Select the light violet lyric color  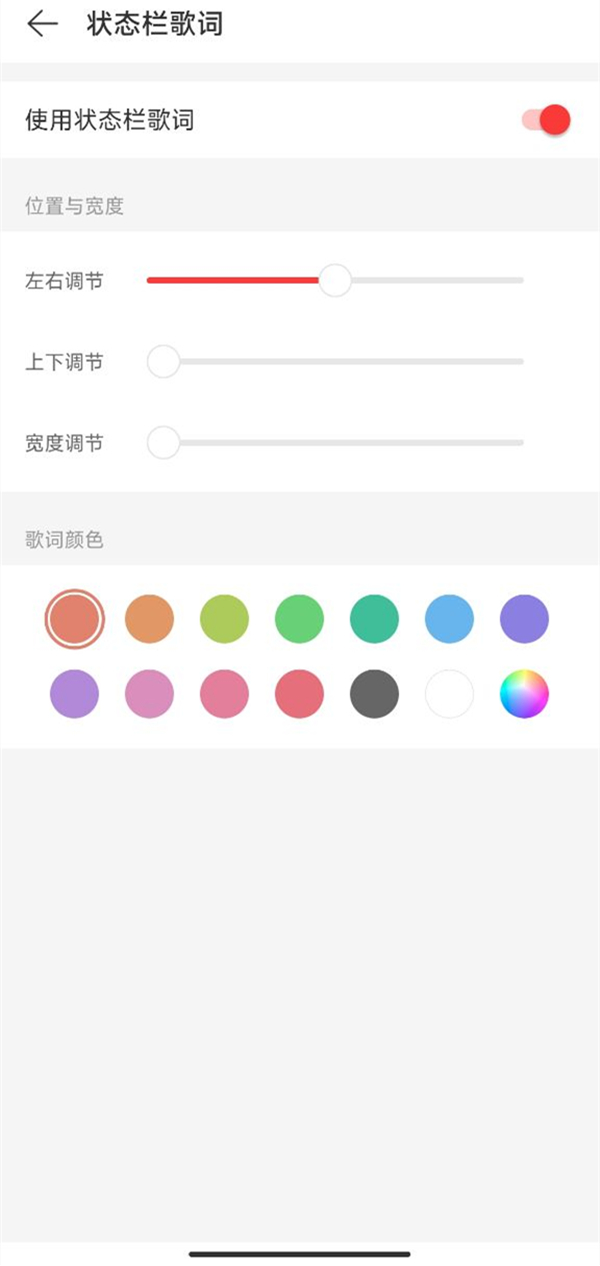pos(74,694)
